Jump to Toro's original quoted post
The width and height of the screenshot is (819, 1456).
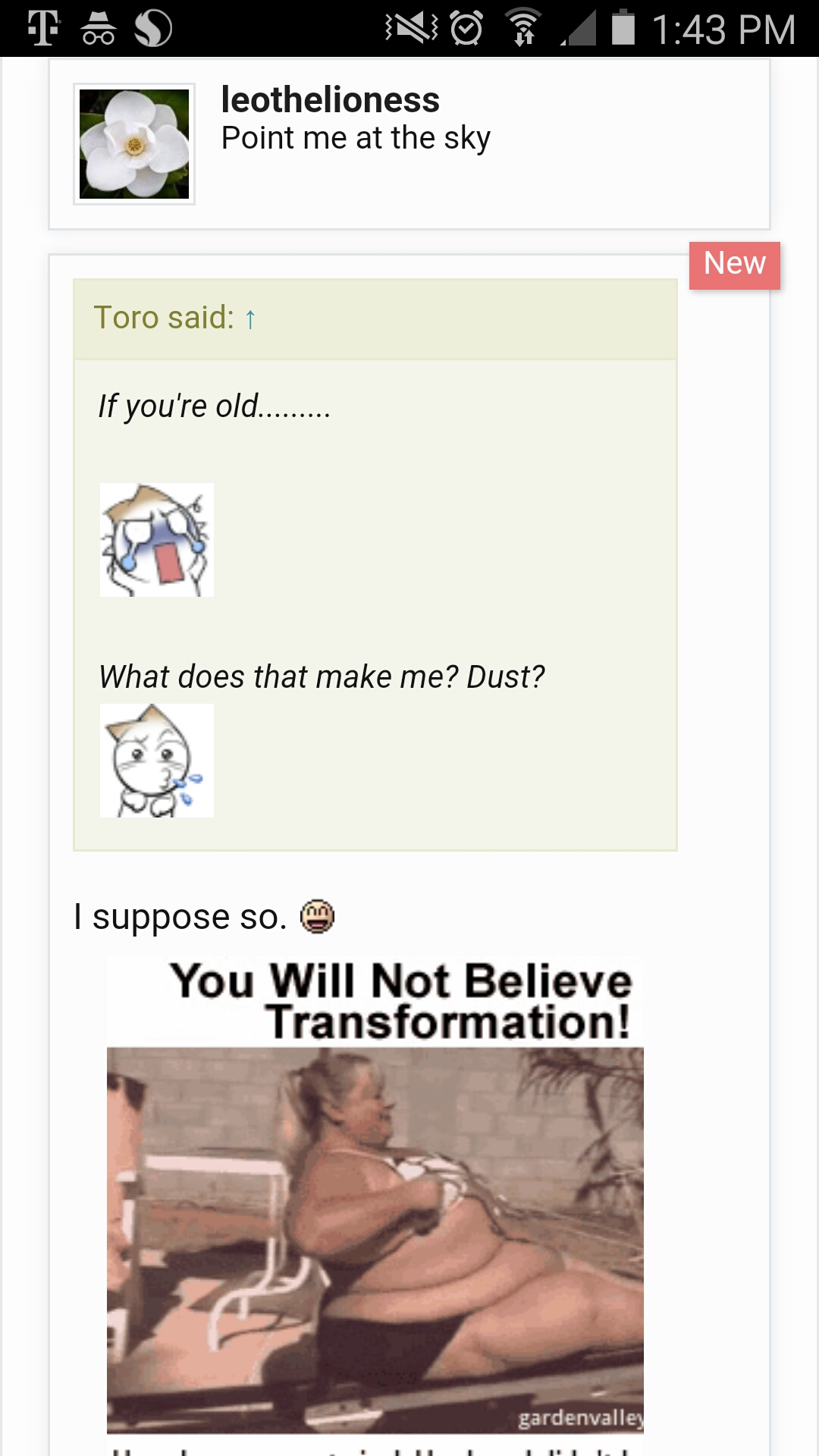tap(250, 319)
